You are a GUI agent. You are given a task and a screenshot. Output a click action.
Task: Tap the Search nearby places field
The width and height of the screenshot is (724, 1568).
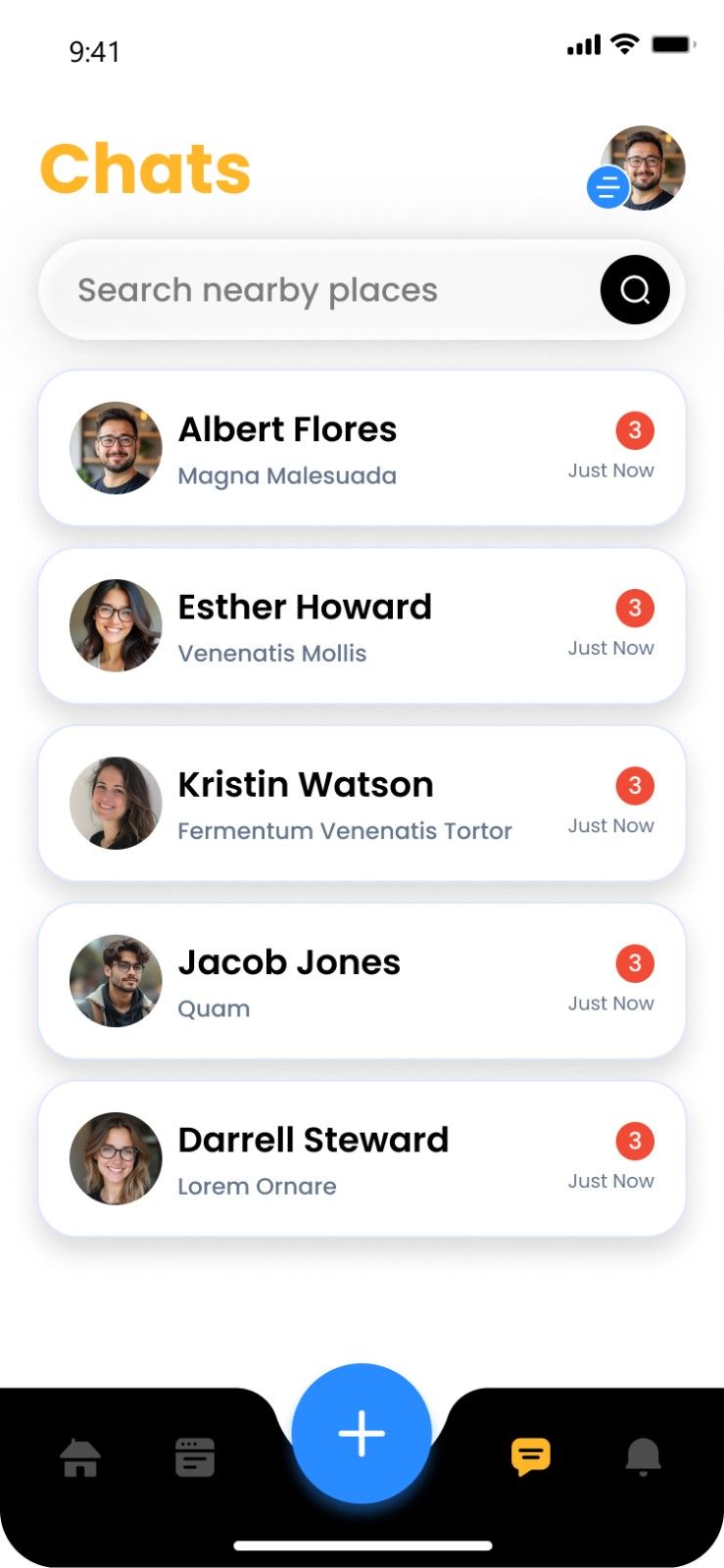314,290
